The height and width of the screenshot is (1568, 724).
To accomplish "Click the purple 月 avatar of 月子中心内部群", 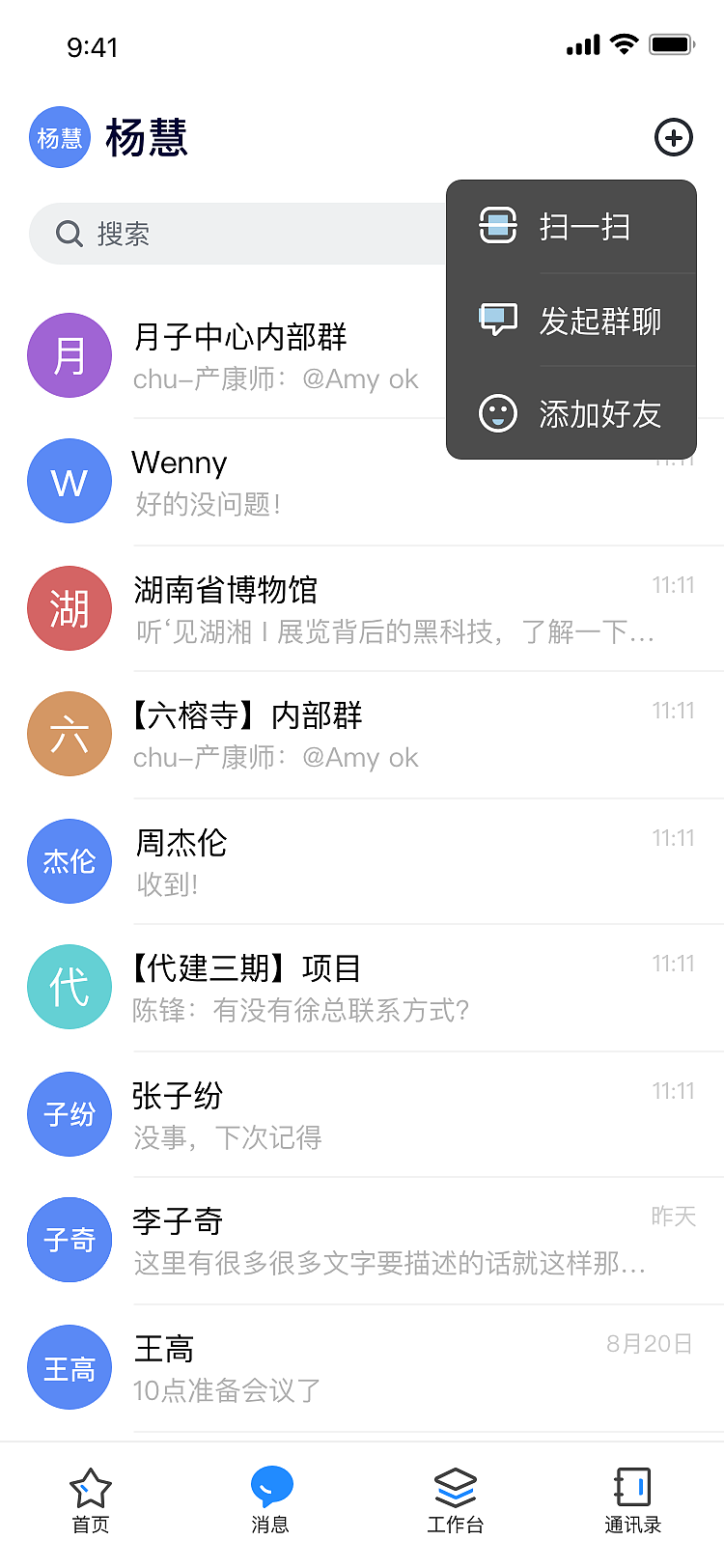I will [70, 355].
